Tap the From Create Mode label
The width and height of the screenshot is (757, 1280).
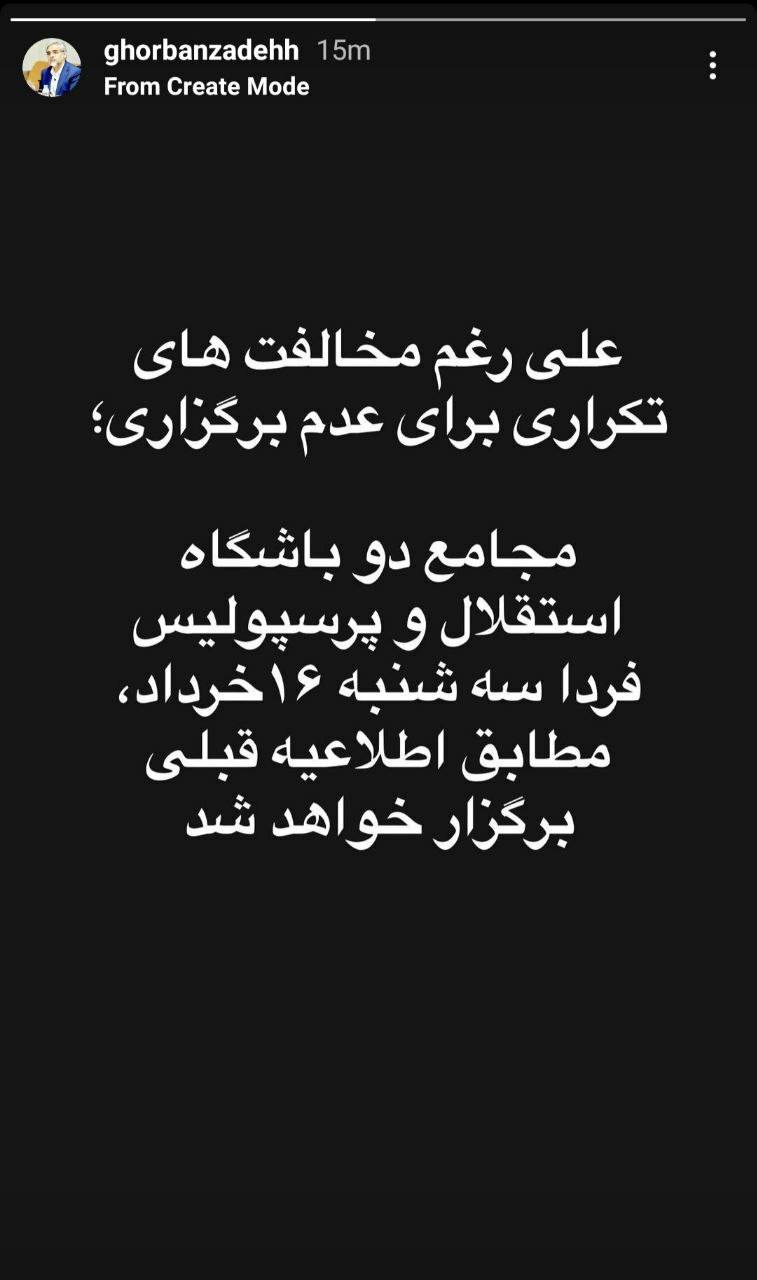[206, 87]
